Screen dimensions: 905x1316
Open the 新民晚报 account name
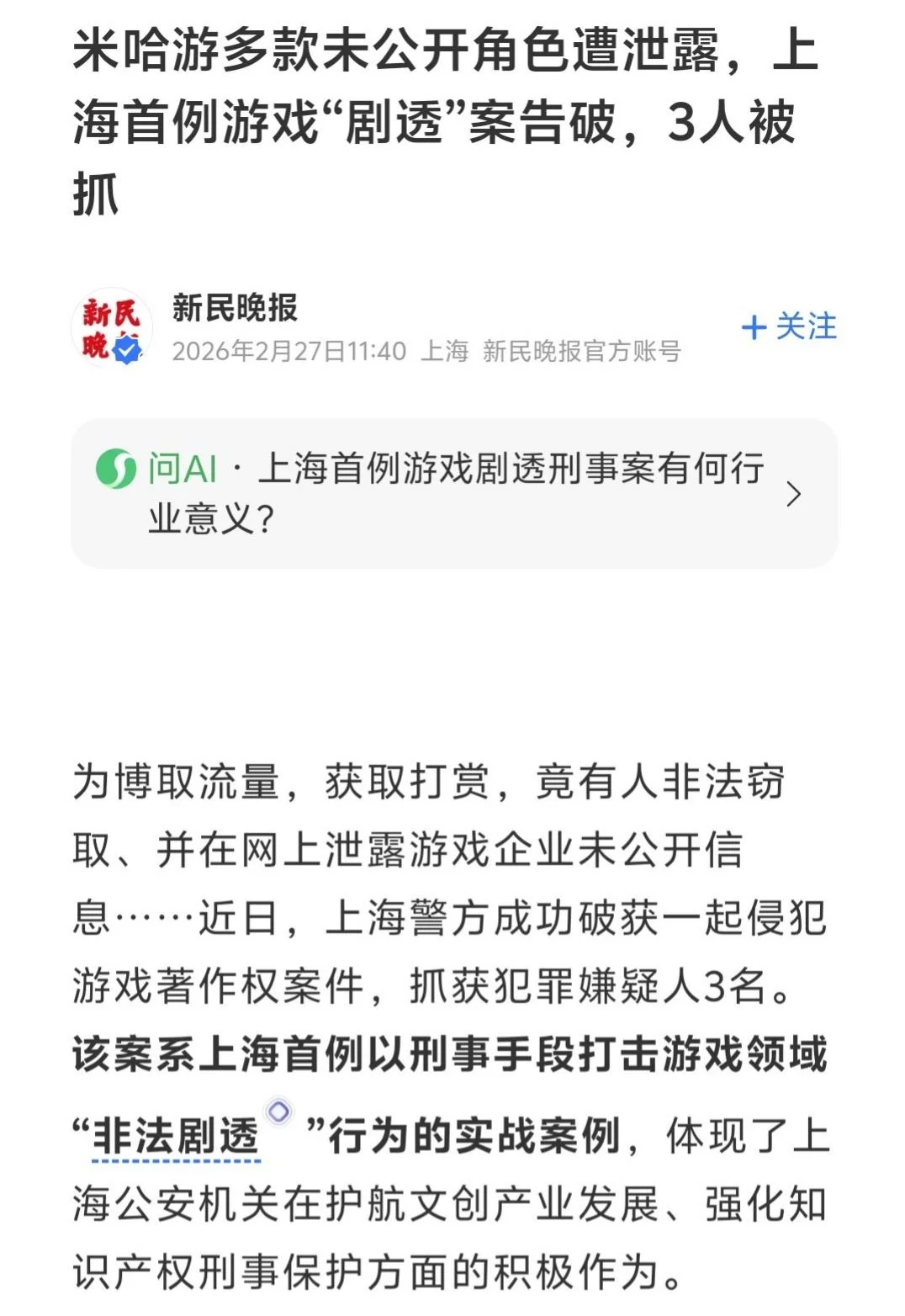[235, 308]
